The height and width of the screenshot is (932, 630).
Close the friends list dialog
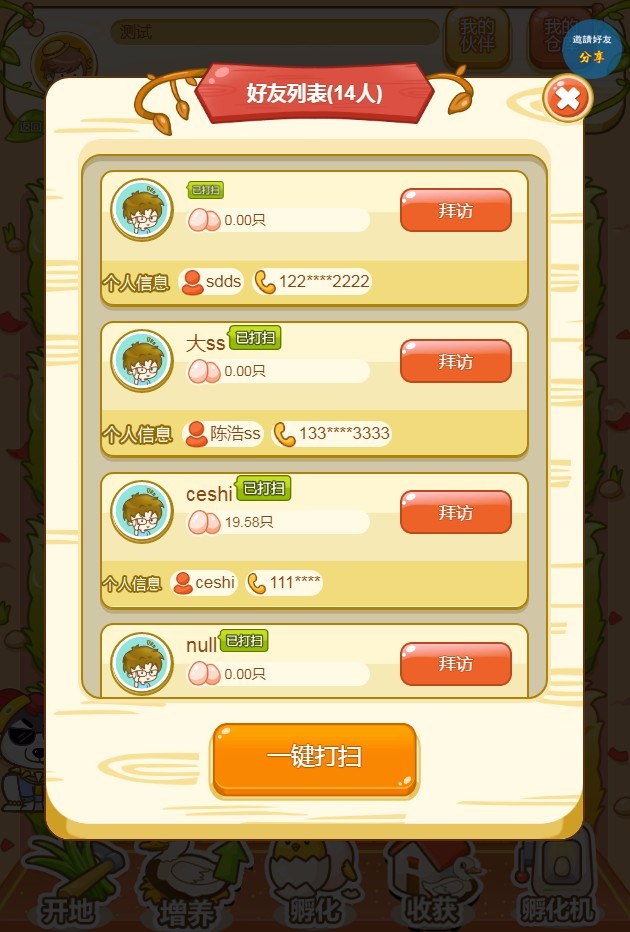(567, 98)
